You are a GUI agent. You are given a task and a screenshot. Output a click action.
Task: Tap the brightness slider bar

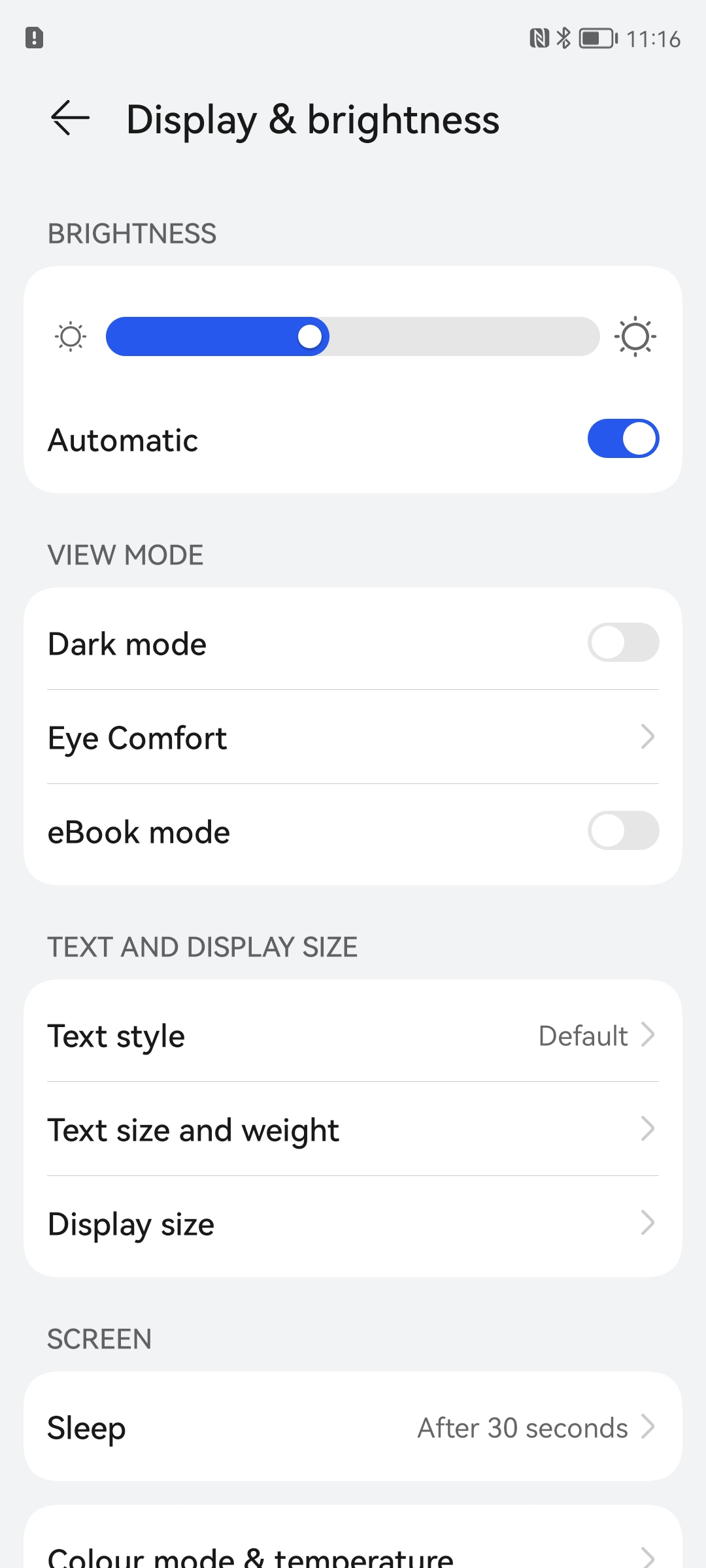pyautogui.click(x=353, y=337)
